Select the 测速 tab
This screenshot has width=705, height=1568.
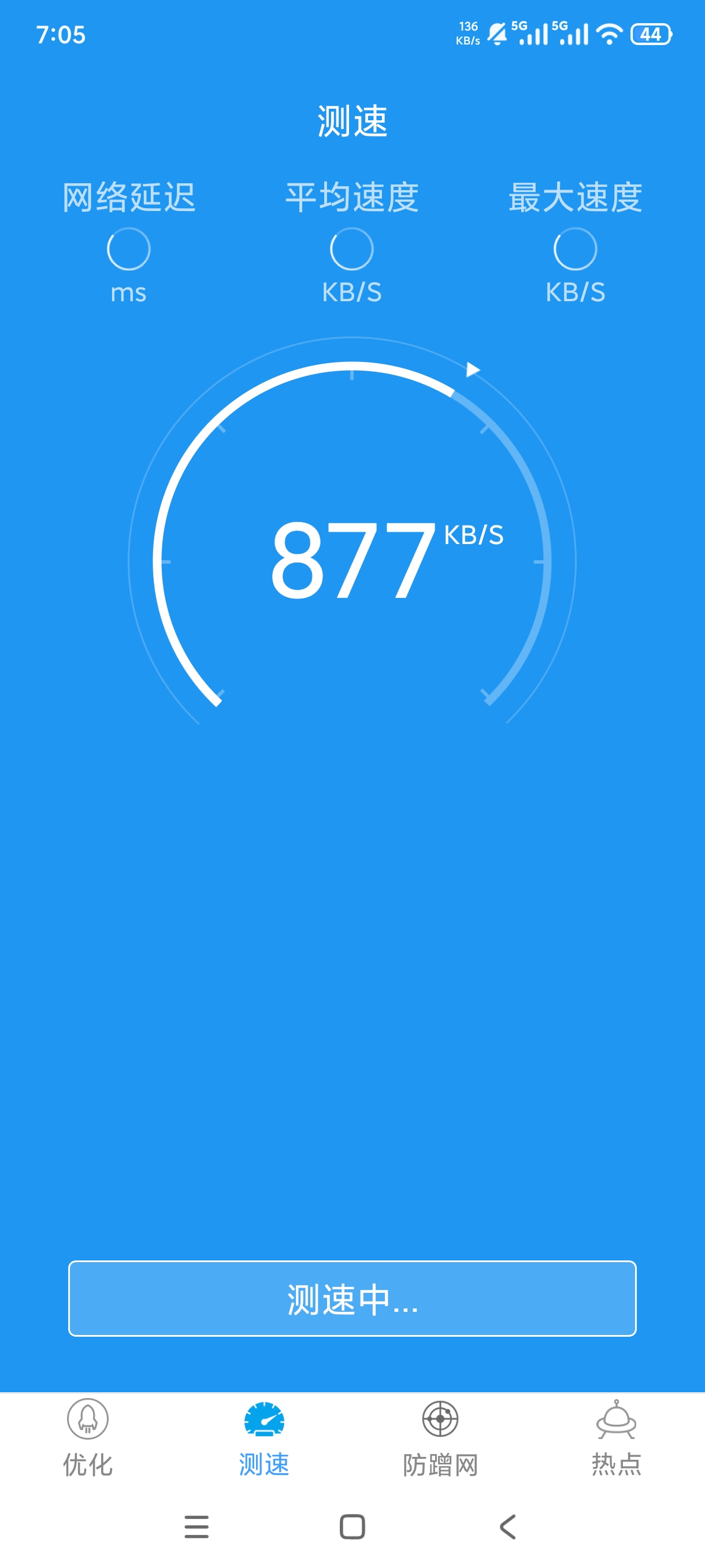pyautogui.click(x=264, y=1438)
